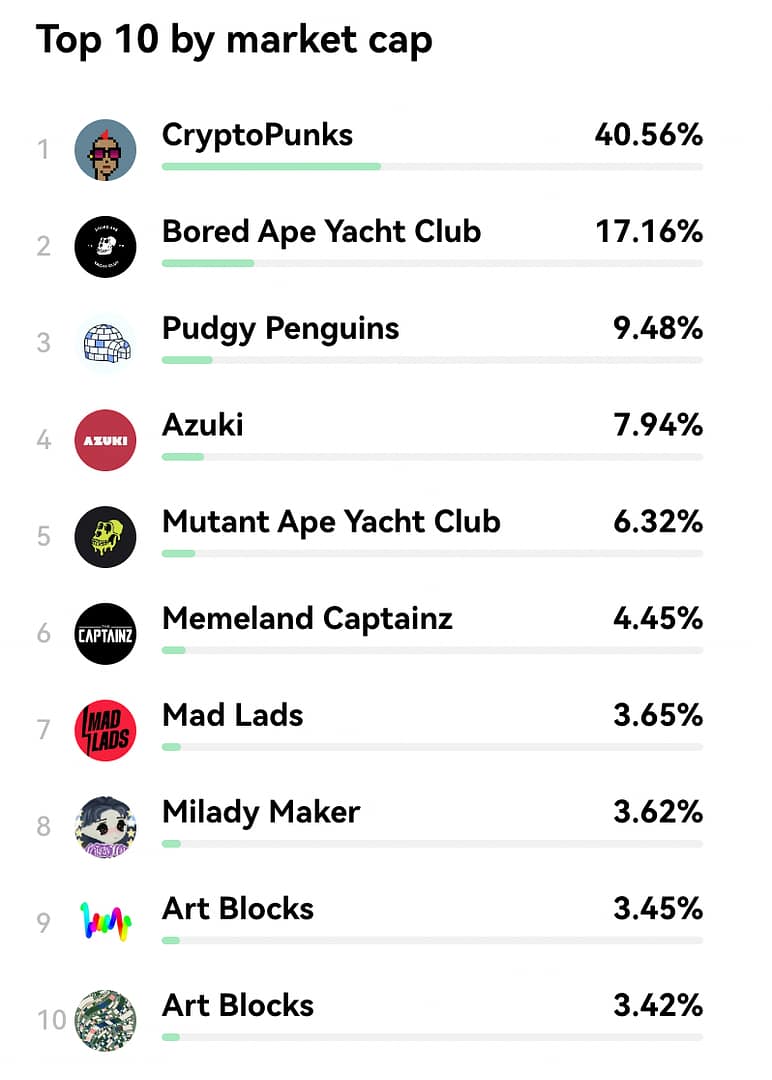The height and width of the screenshot is (1080, 772).
Task: Select the Memeland Captainz logo
Action: click(x=105, y=634)
